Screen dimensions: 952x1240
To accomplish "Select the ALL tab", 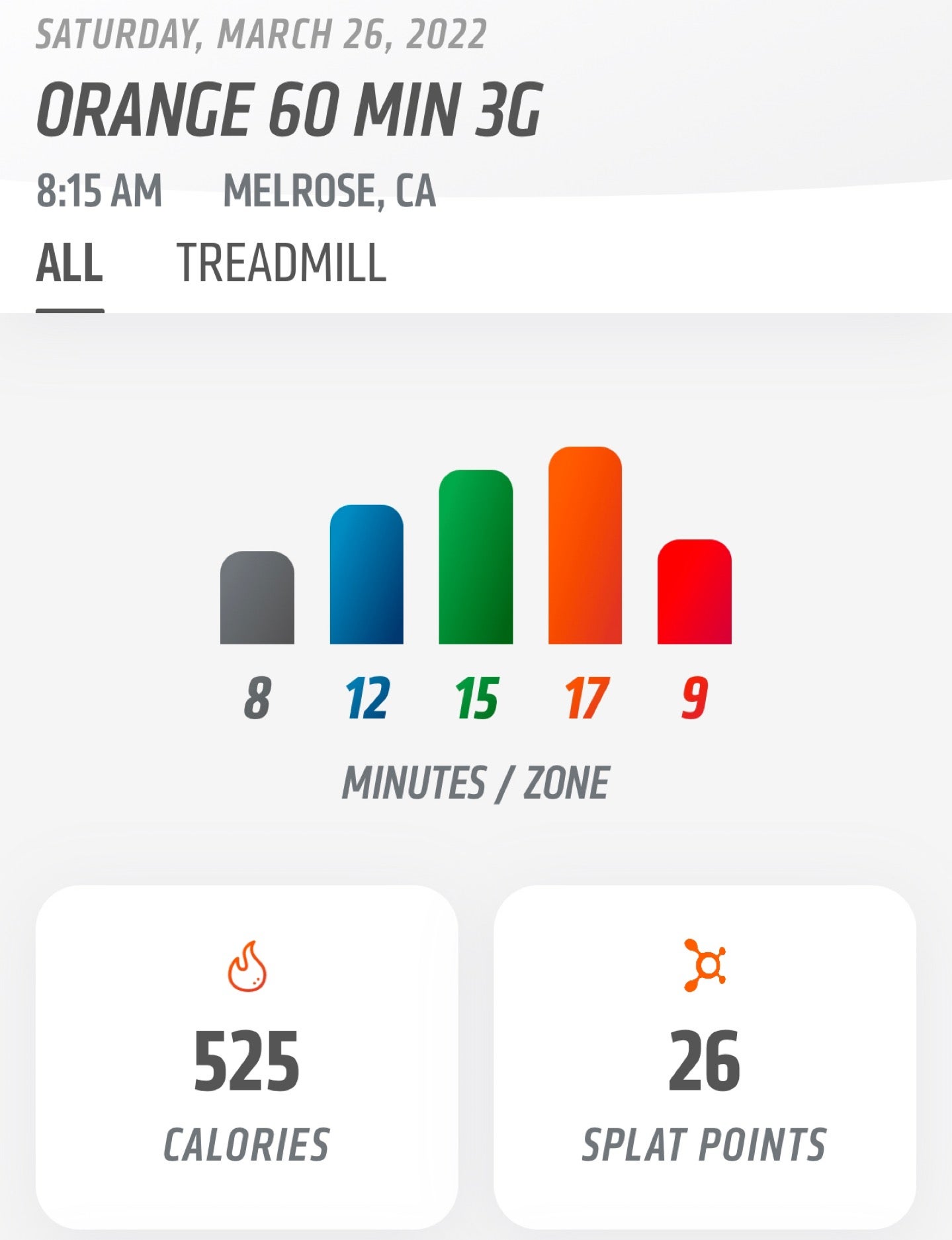I will pyautogui.click(x=69, y=263).
